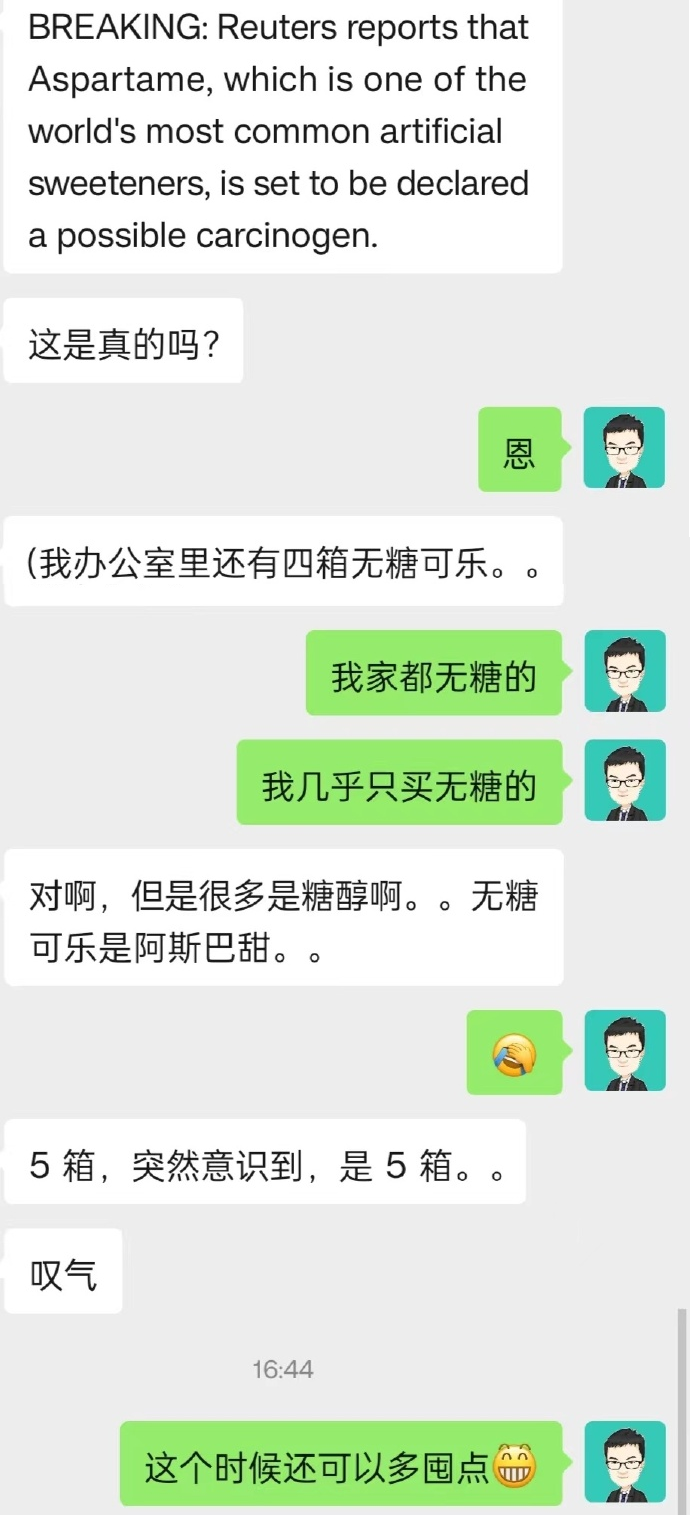Viewport: 690px width, 1515px height.
Task: Open the avatar next to 这个时候还可以多囤点
Action: pyautogui.click(x=625, y=1463)
